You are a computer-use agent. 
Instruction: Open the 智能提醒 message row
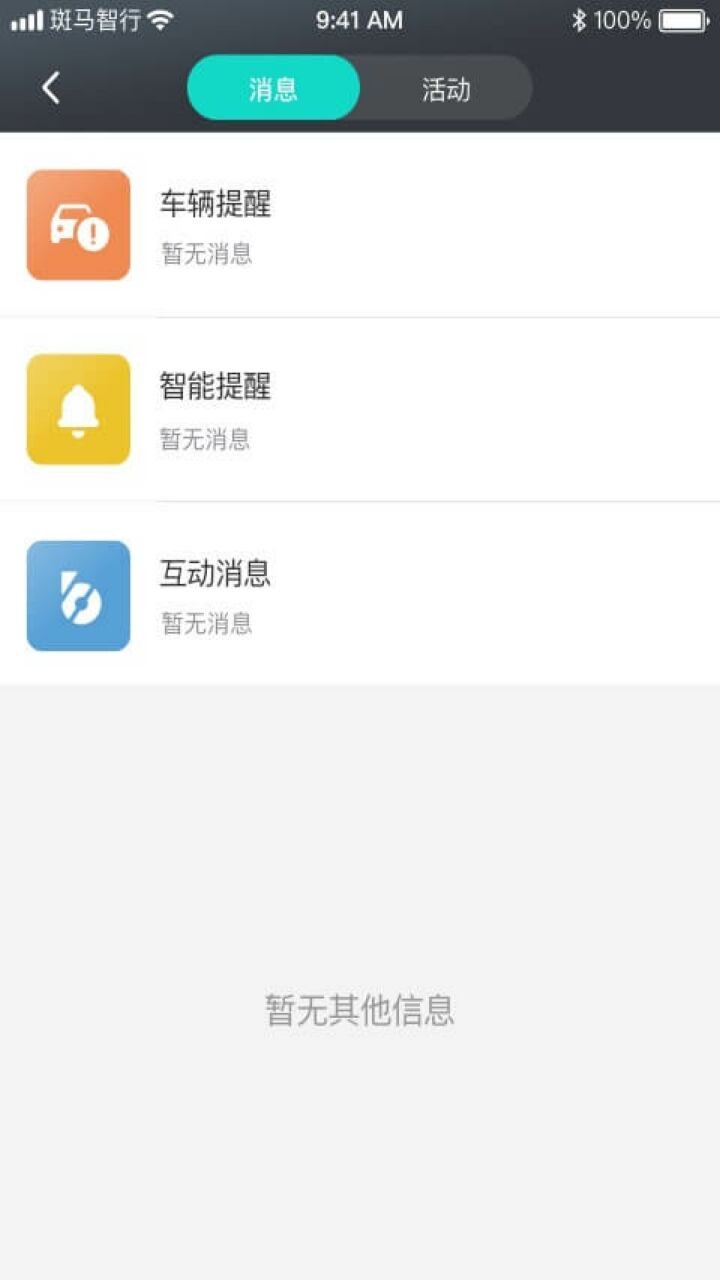point(360,410)
